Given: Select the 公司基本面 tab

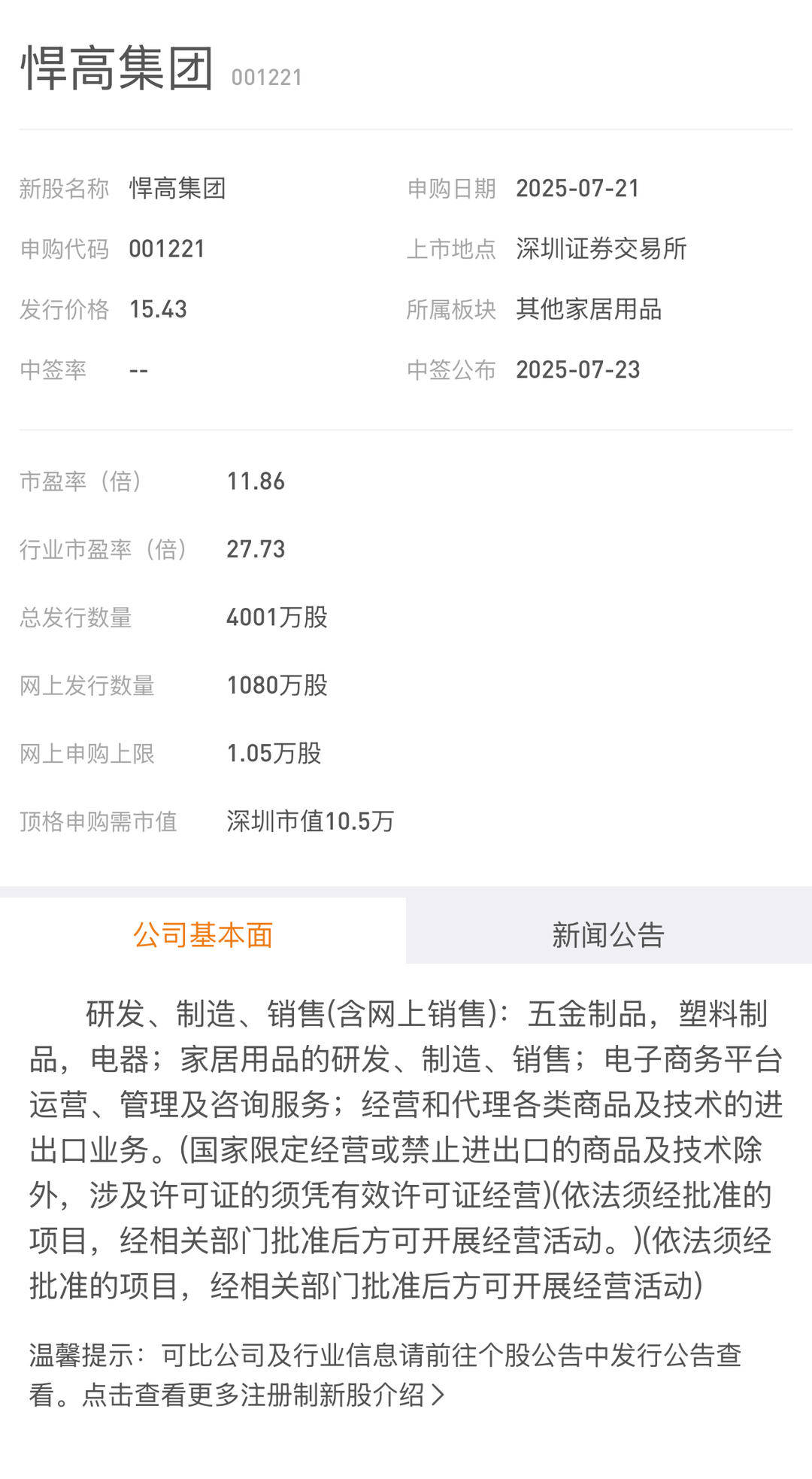Looking at the screenshot, I should point(203,934).
